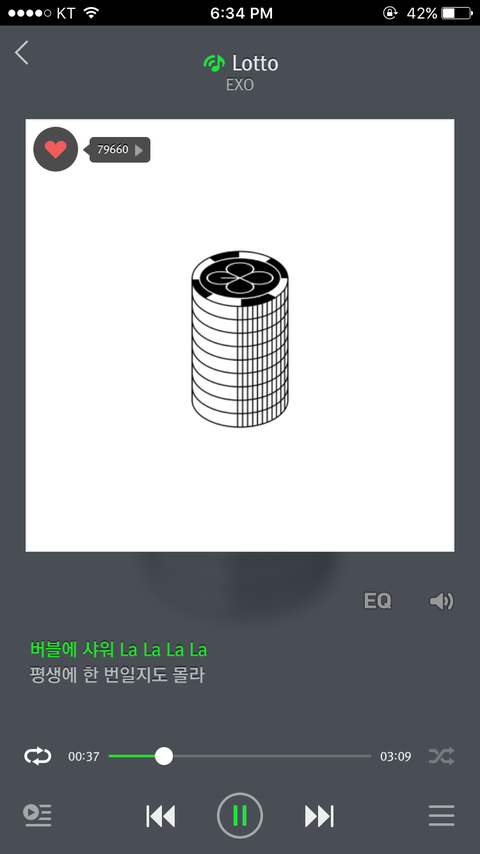
Task: Open the current playlist queue
Action: (x=38, y=815)
